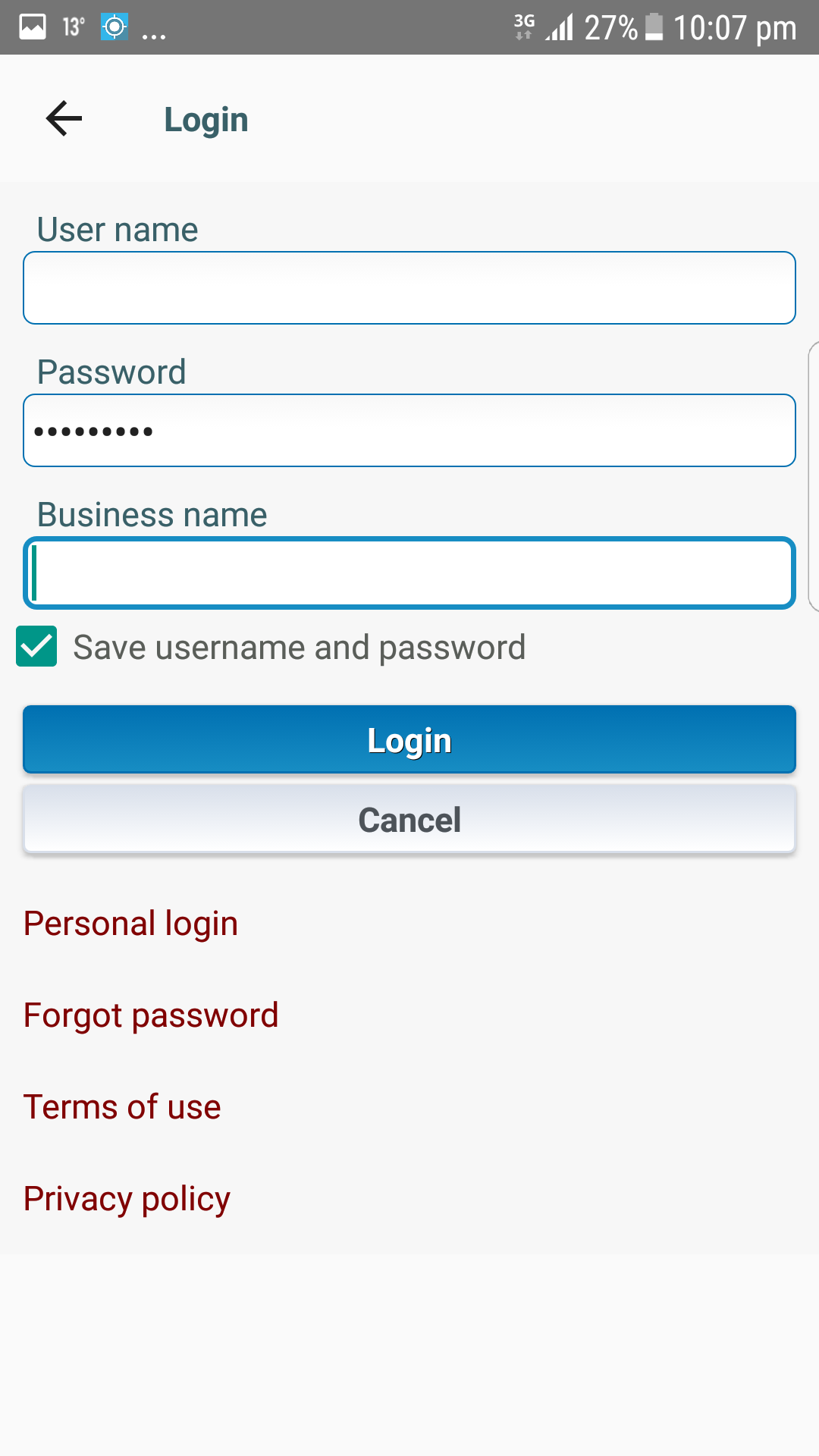Image resolution: width=819 pixels, height=1456 pixels.
Task: Tap the back arrow to exit Login
Action: click(x=63, y=118)
